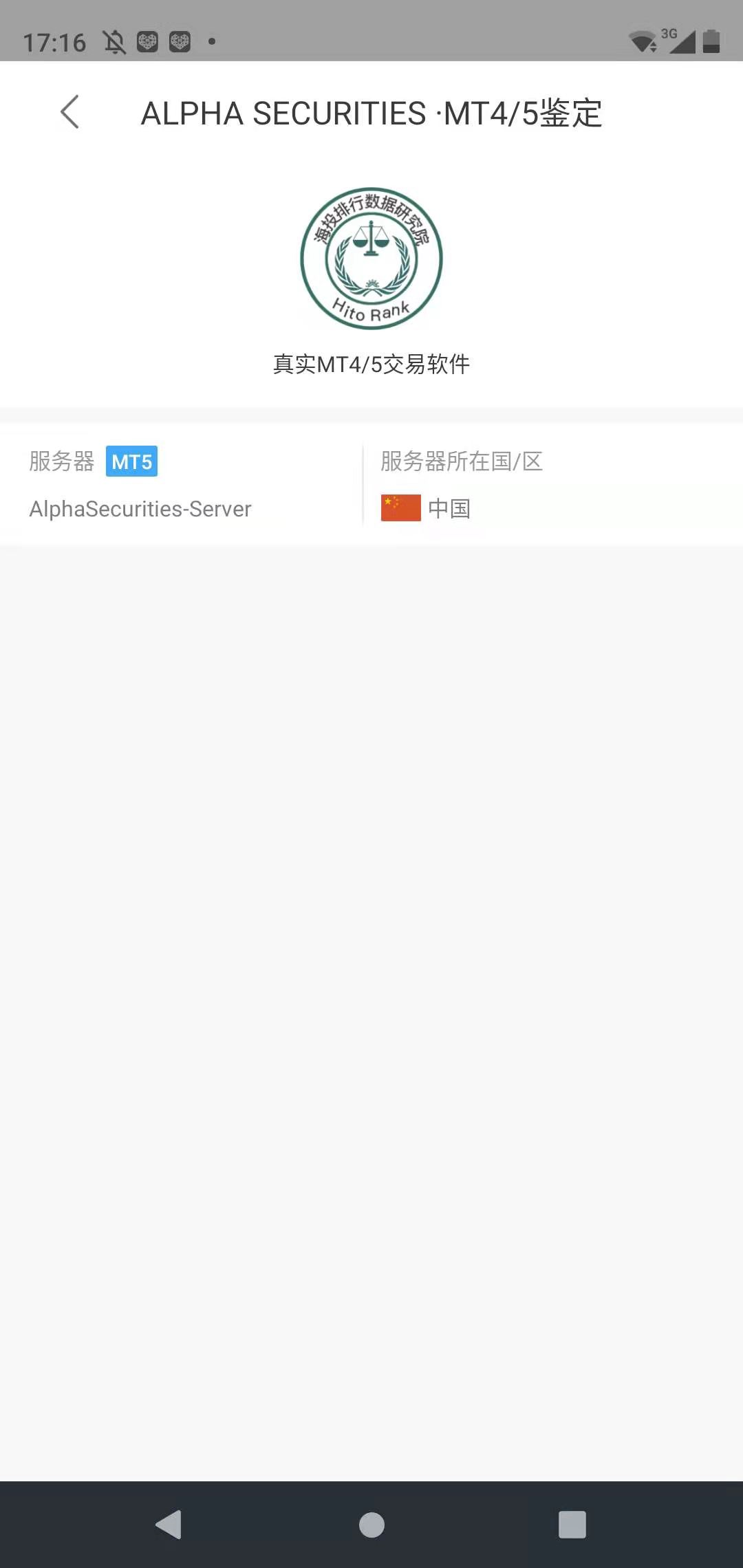Viewport: 743px width, 1568px height.
Task: Go back from MT4/5鉴定 page
Action: (x=69, y=112)
